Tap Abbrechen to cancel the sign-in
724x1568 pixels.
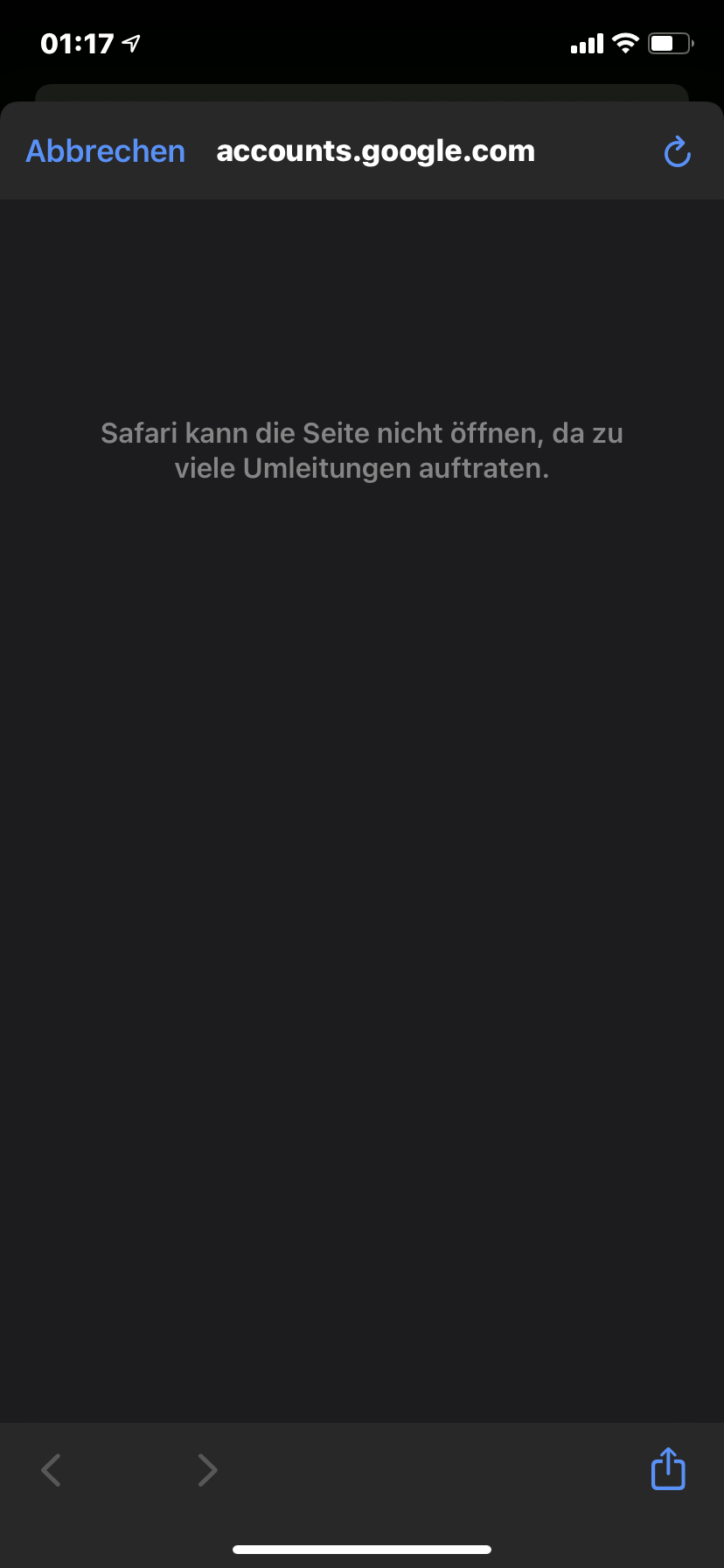[106, 151]
